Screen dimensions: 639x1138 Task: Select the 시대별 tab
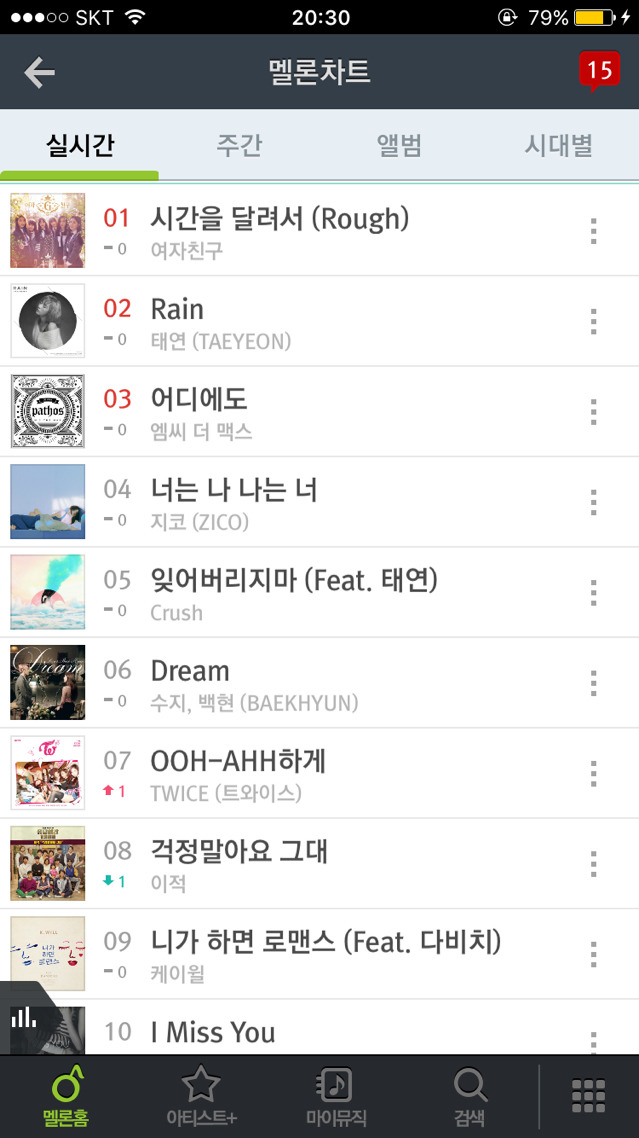click(x=558, y=145)
